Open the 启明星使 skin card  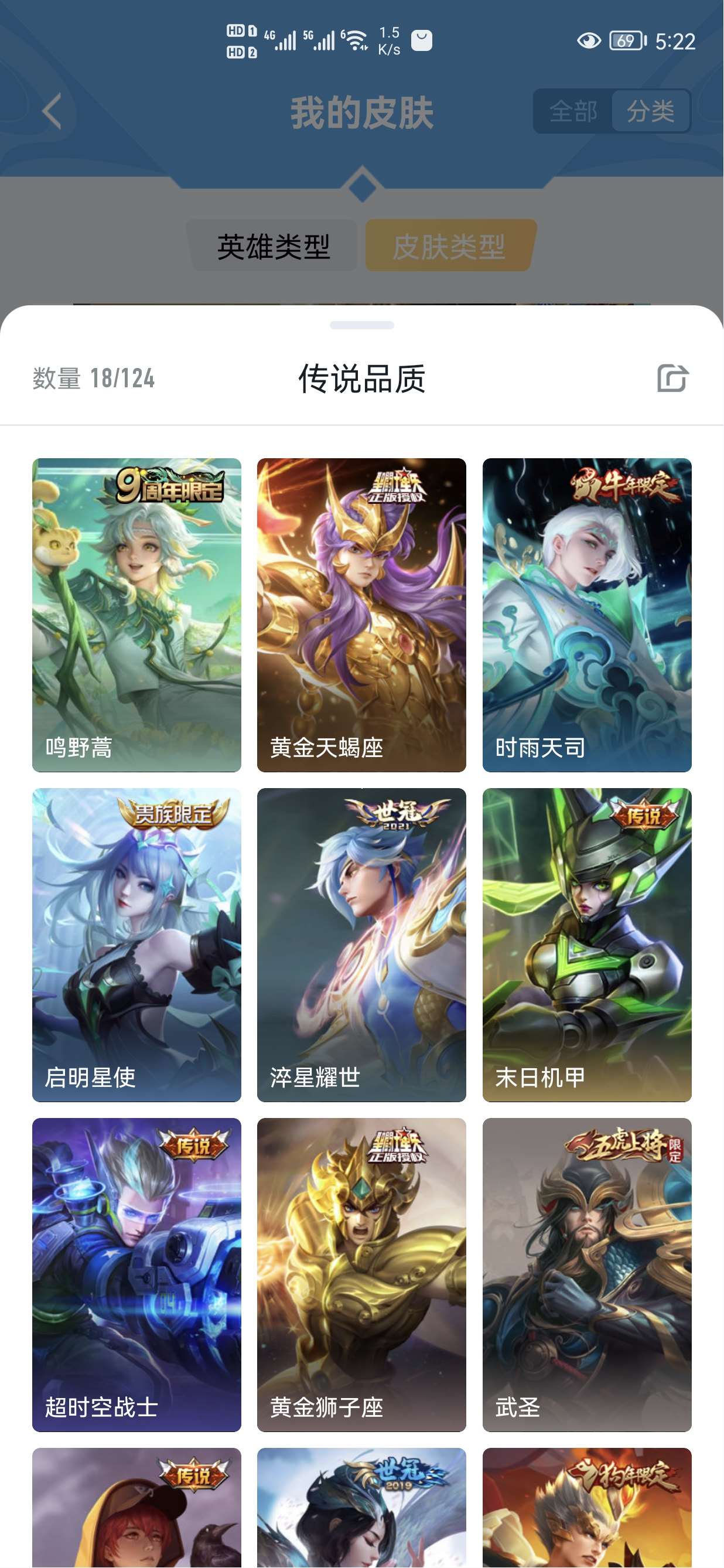tap(136, 945)
